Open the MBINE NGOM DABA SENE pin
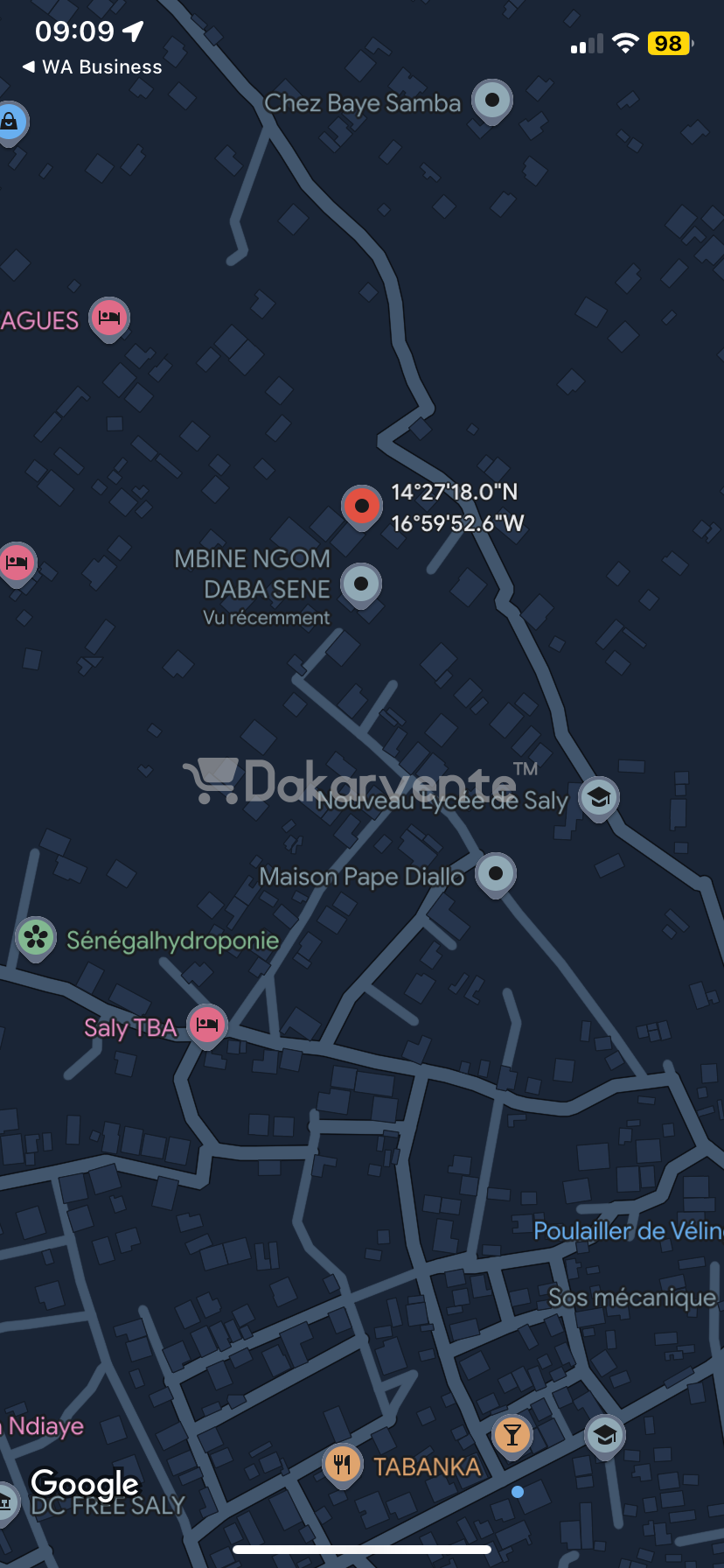The height and width of the screenshot is (1568, 724). click(x=361, y=584)
